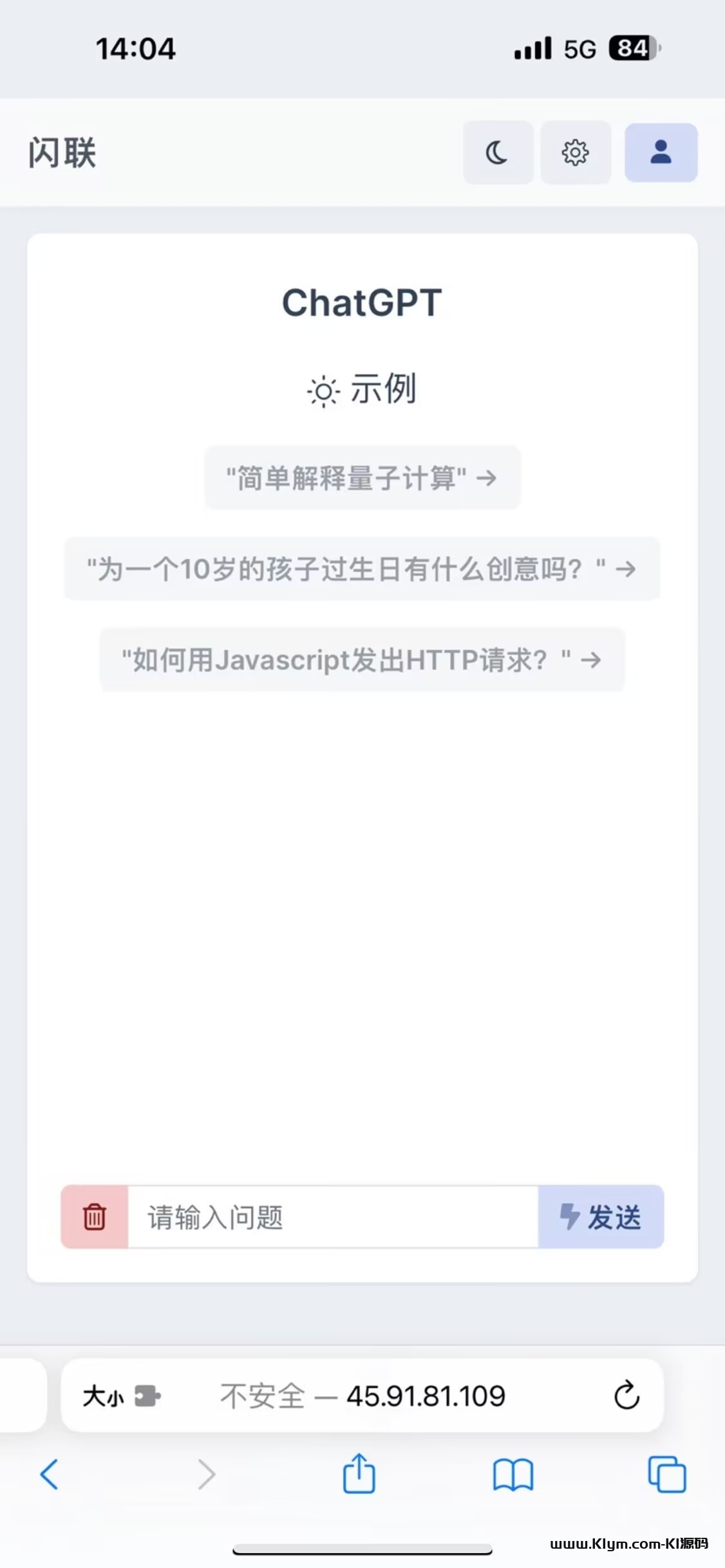Open the 大小 page settings menu

click(121, 1396)
